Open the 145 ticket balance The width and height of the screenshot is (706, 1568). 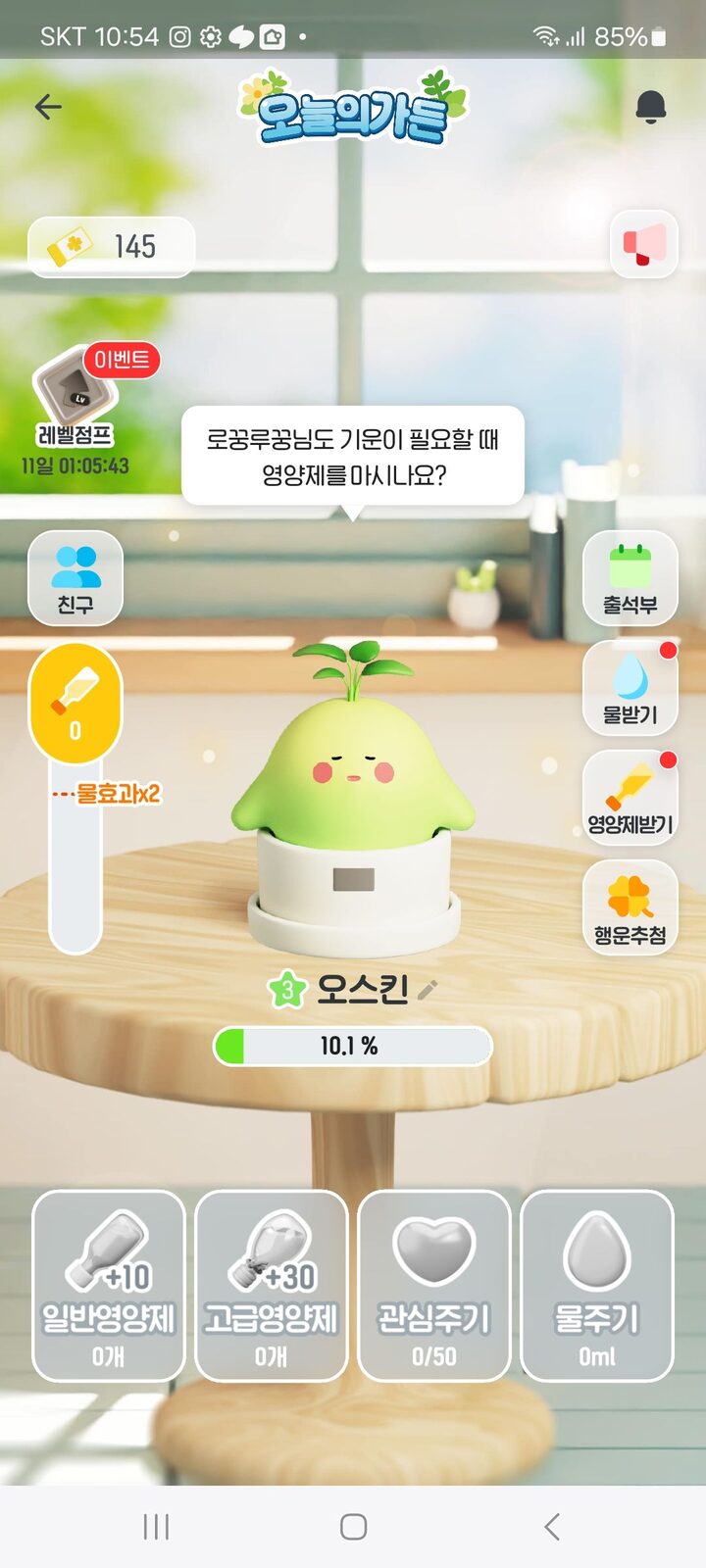[x=111, y=246]
